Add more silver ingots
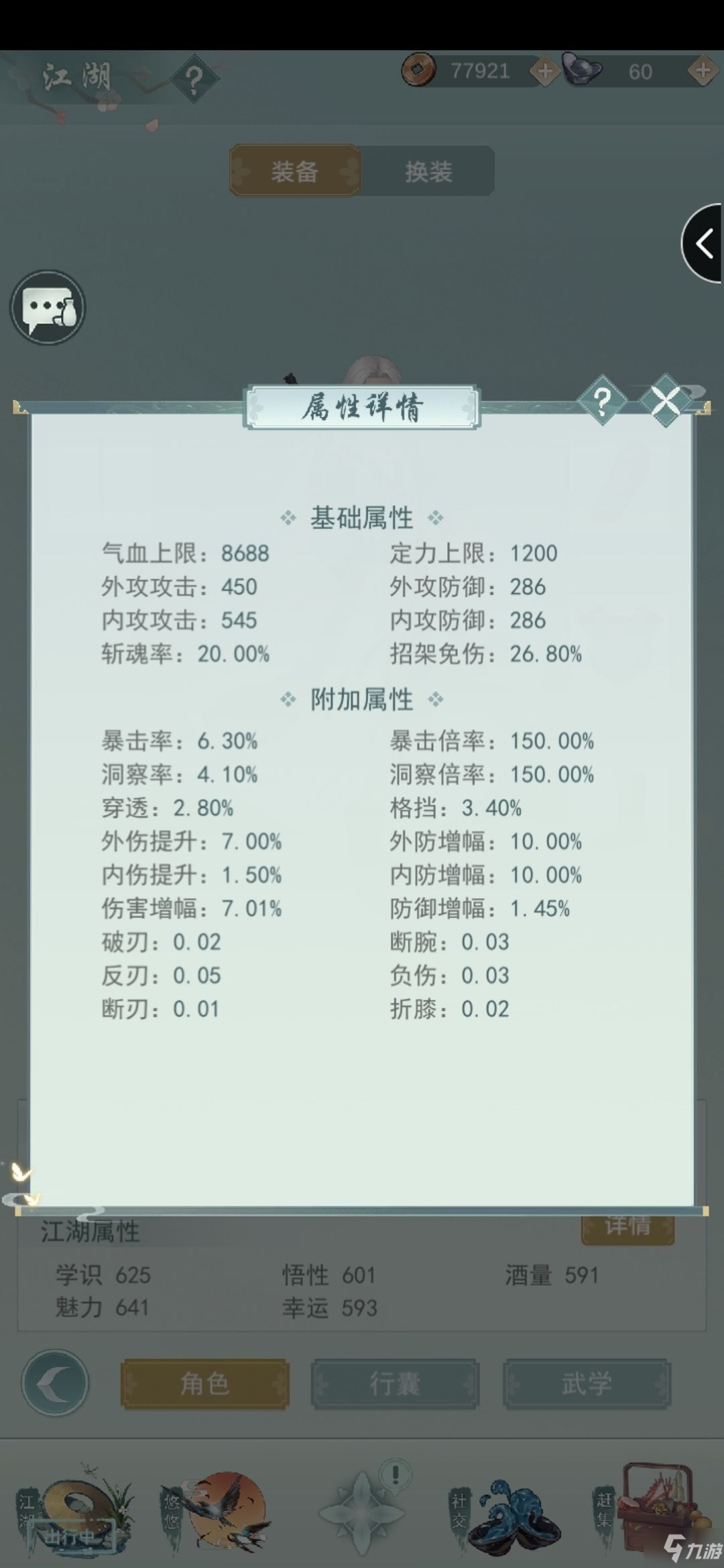The image size is (724, 1568). (x=703, y=70)
